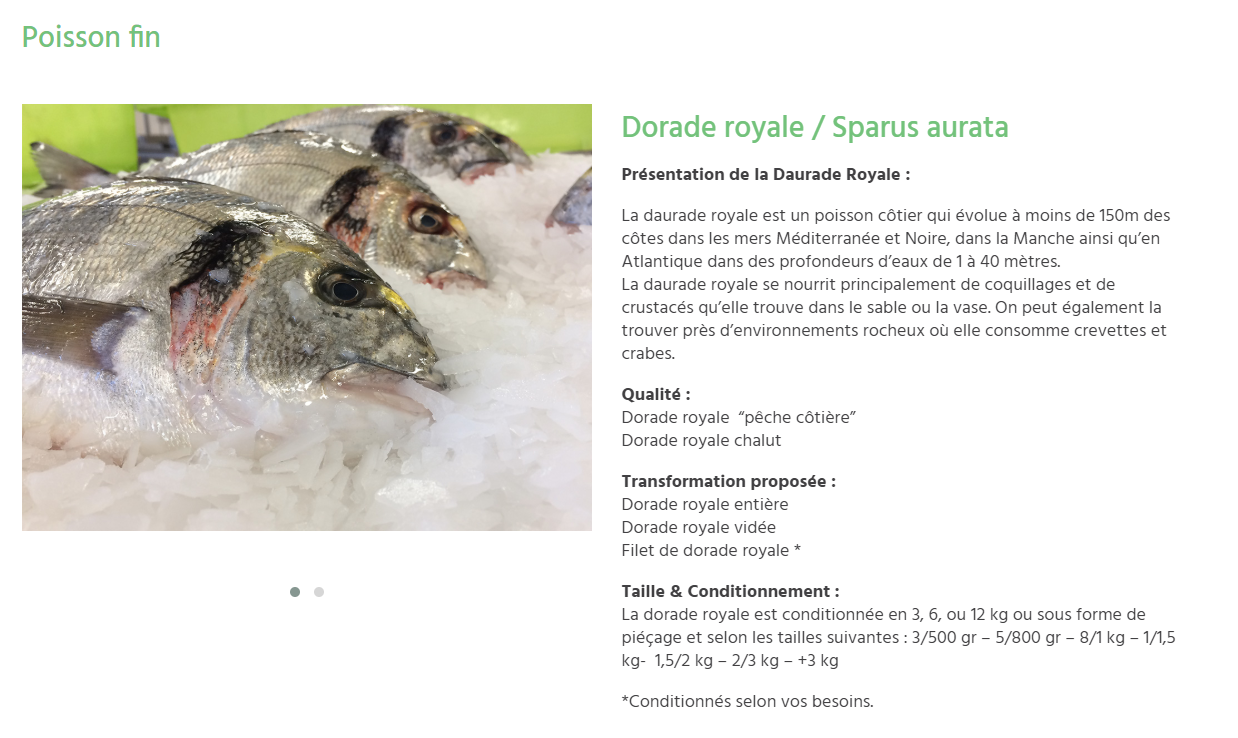Show the second slide of the fish carousel
The width and height of the screenshot is (1238, 738).
(x=319, y=592)
